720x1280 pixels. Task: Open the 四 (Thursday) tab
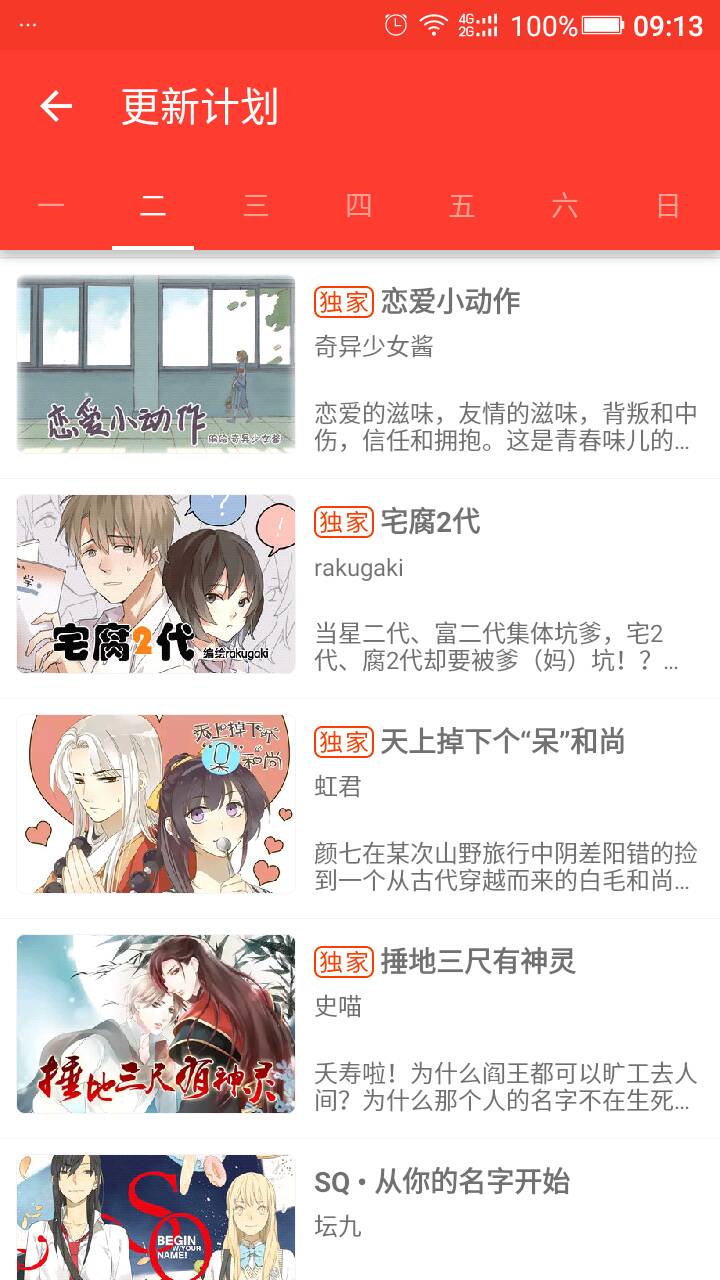359,206
